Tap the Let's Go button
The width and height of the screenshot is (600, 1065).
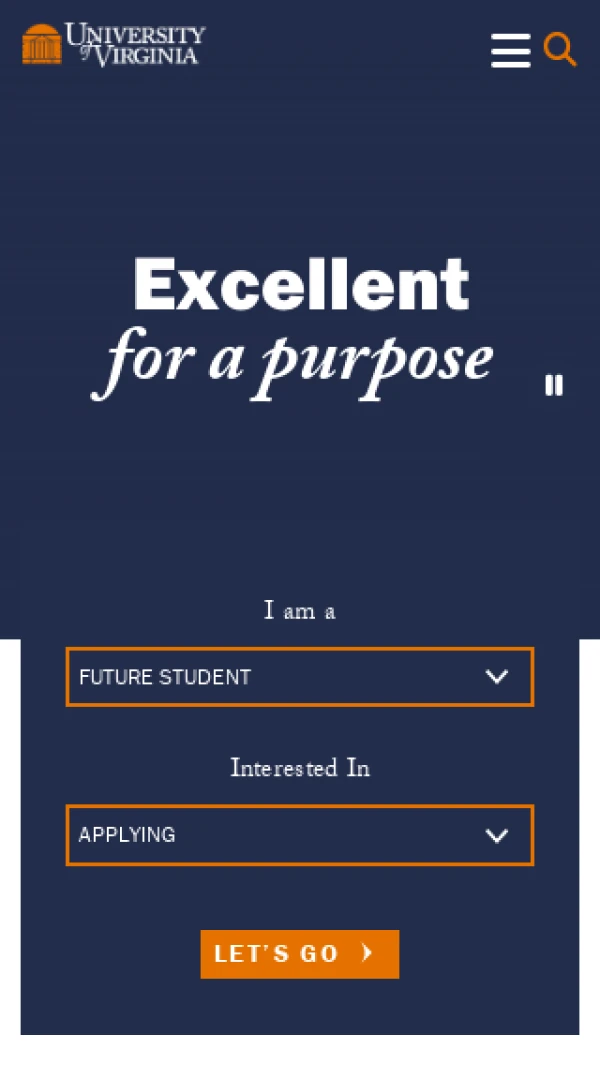point(299,954)
